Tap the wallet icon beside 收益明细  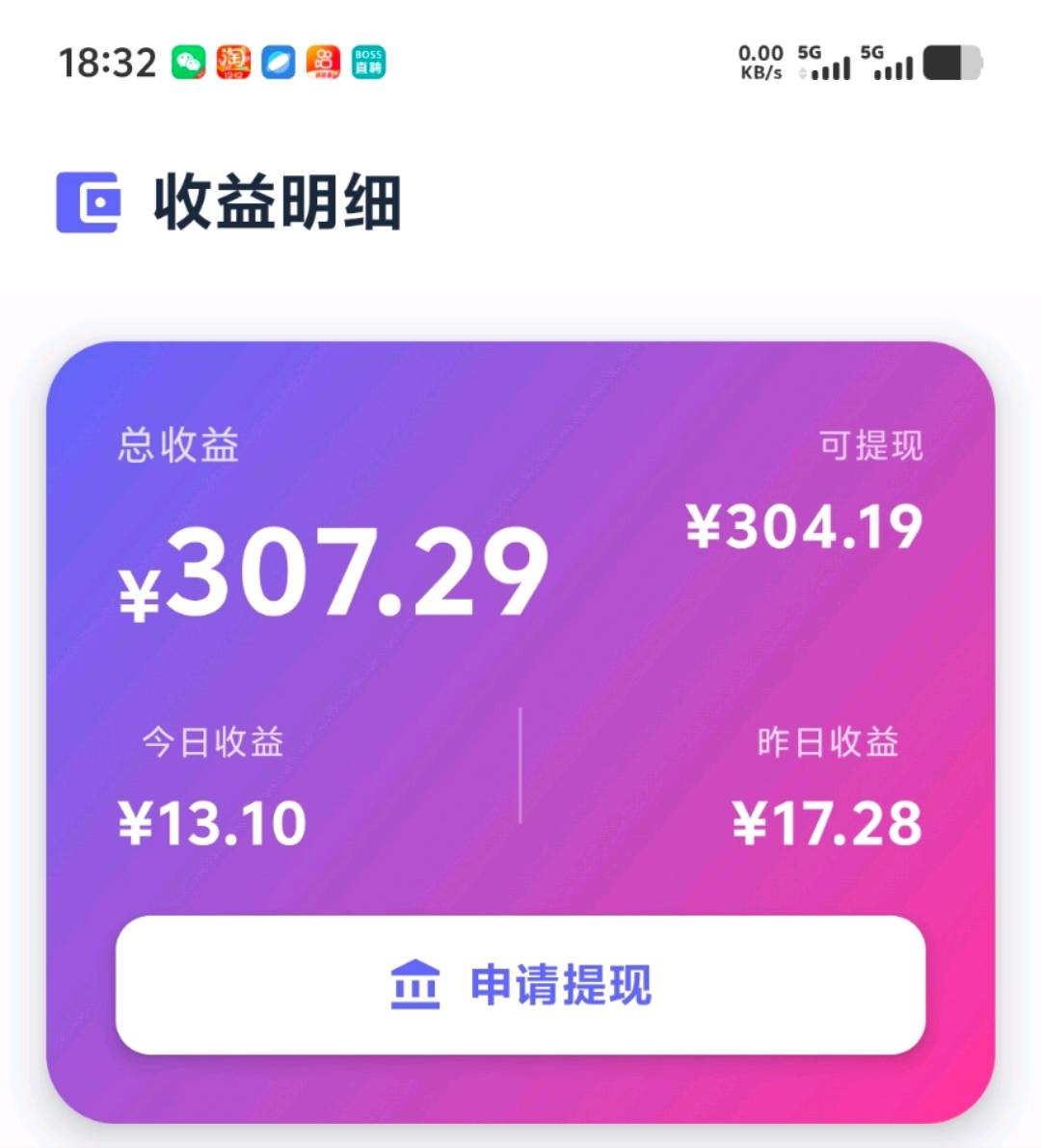coord(89,201)
